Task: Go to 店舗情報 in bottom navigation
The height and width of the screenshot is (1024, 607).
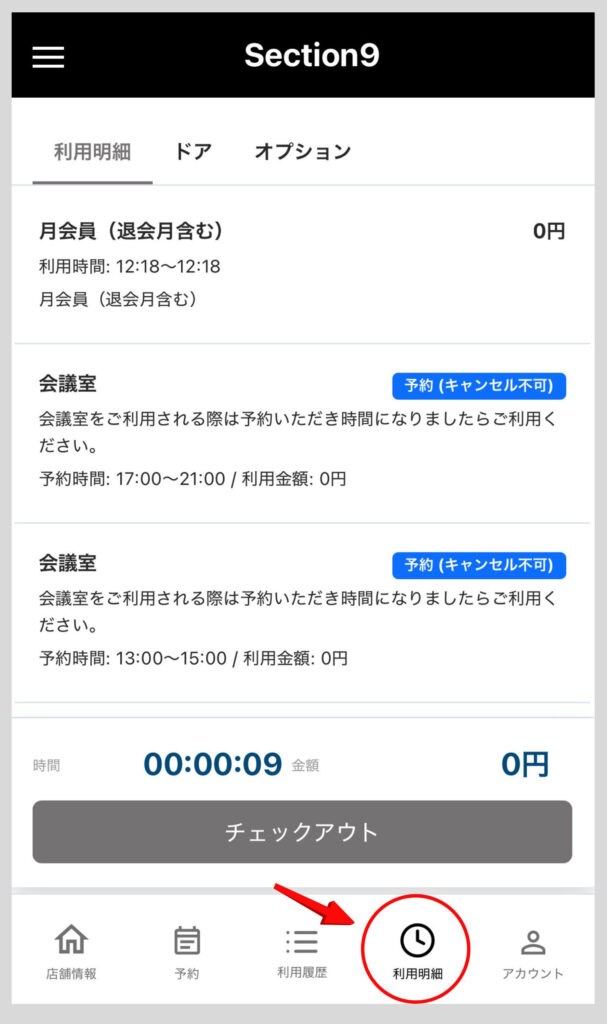Action: click(71, 951)
